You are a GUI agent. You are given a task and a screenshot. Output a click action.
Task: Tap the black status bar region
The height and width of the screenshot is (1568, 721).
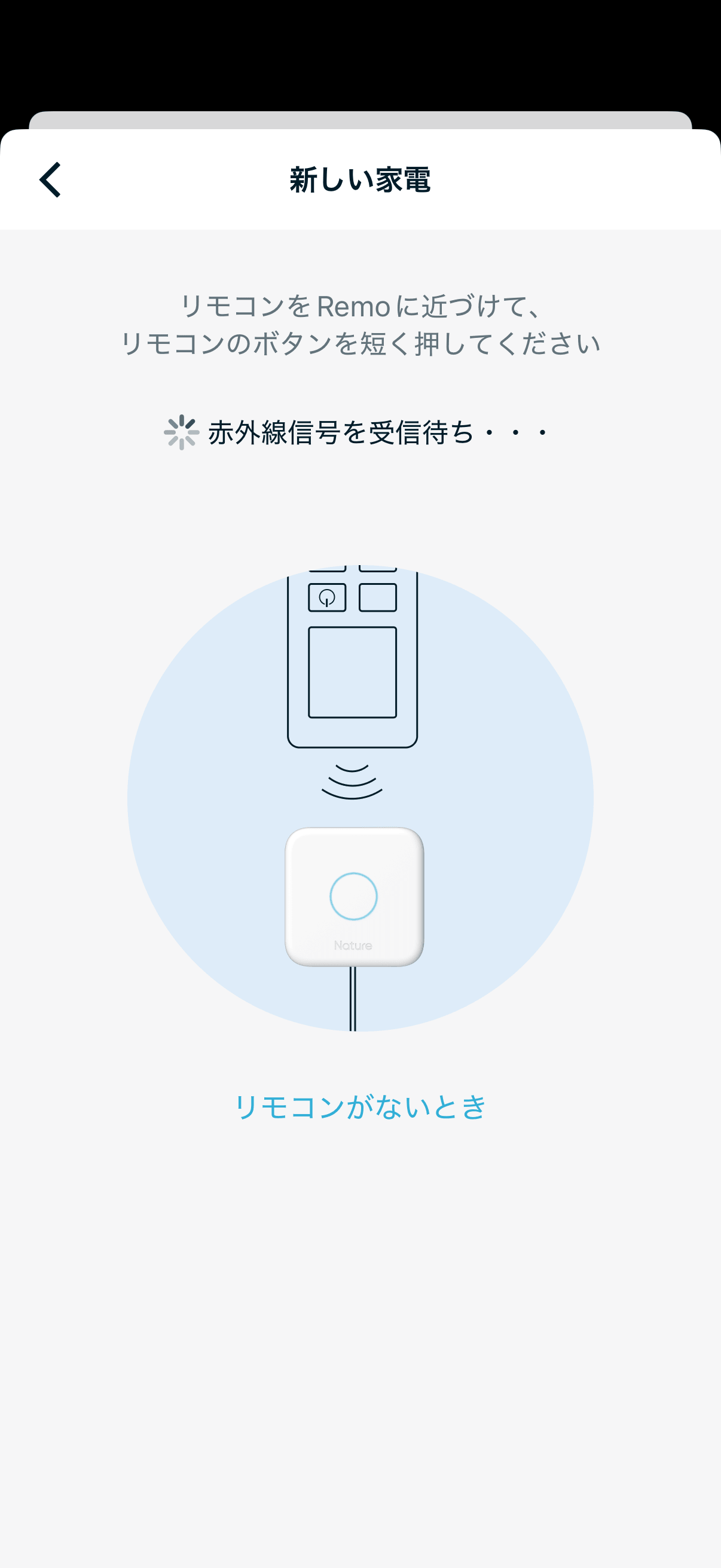point(360,55)
